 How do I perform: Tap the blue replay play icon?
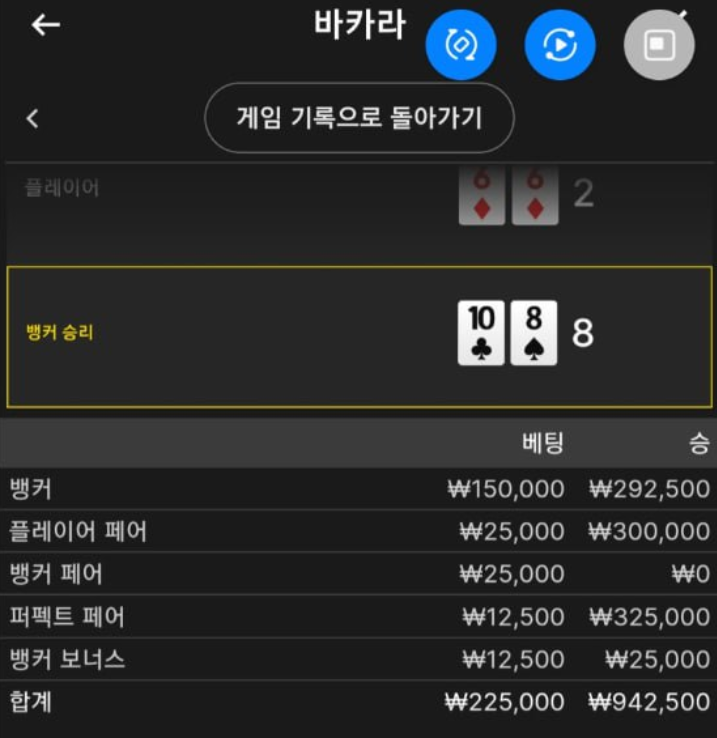point(560,45)
